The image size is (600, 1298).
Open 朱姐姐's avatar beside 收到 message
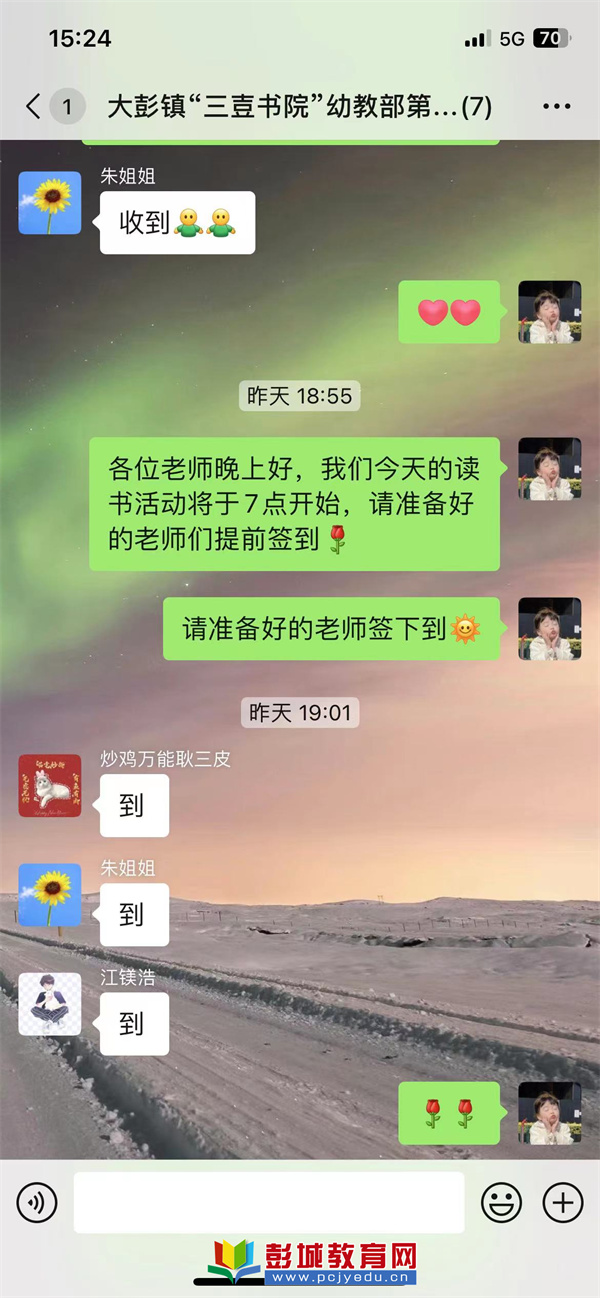[x=50, y=203]
